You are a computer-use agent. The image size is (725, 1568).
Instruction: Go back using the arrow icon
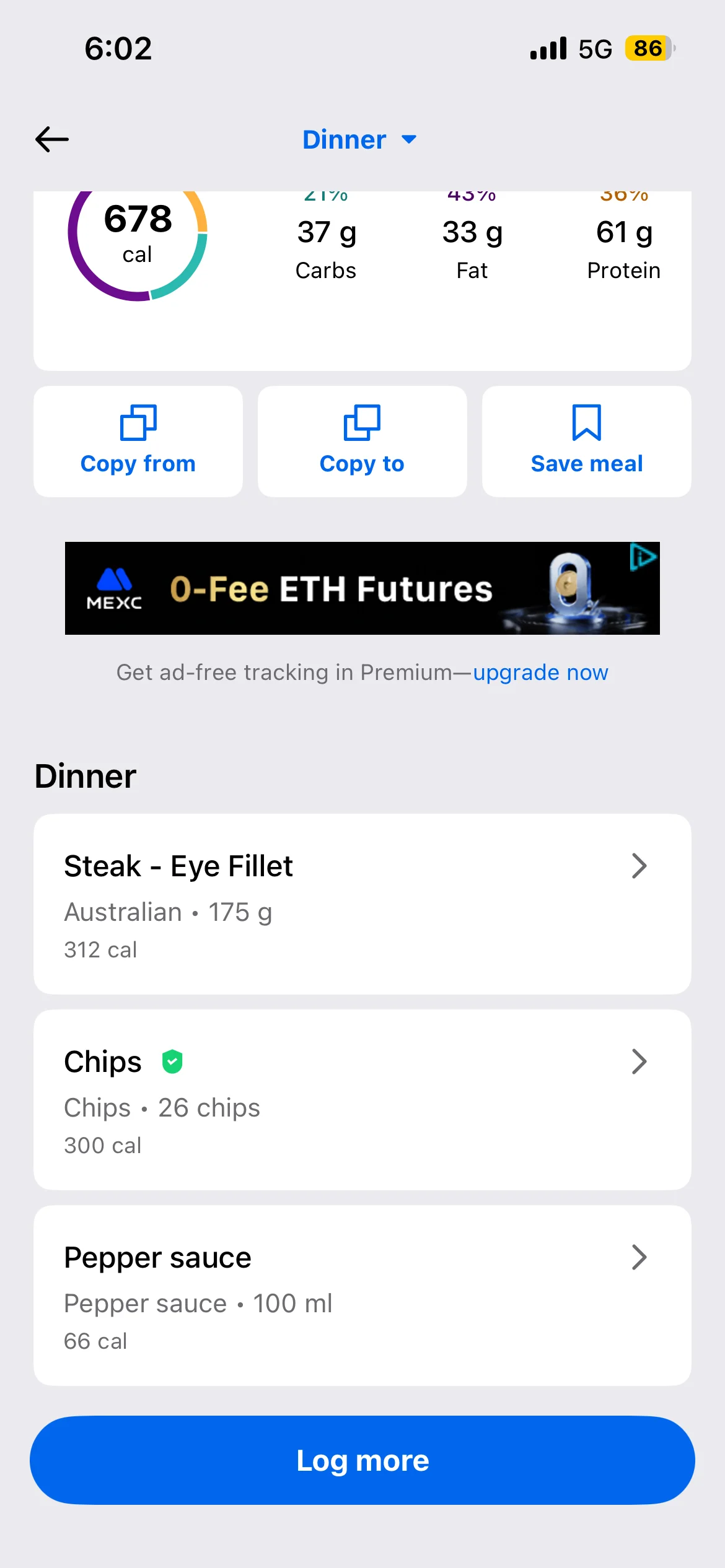tap(52, 139)
